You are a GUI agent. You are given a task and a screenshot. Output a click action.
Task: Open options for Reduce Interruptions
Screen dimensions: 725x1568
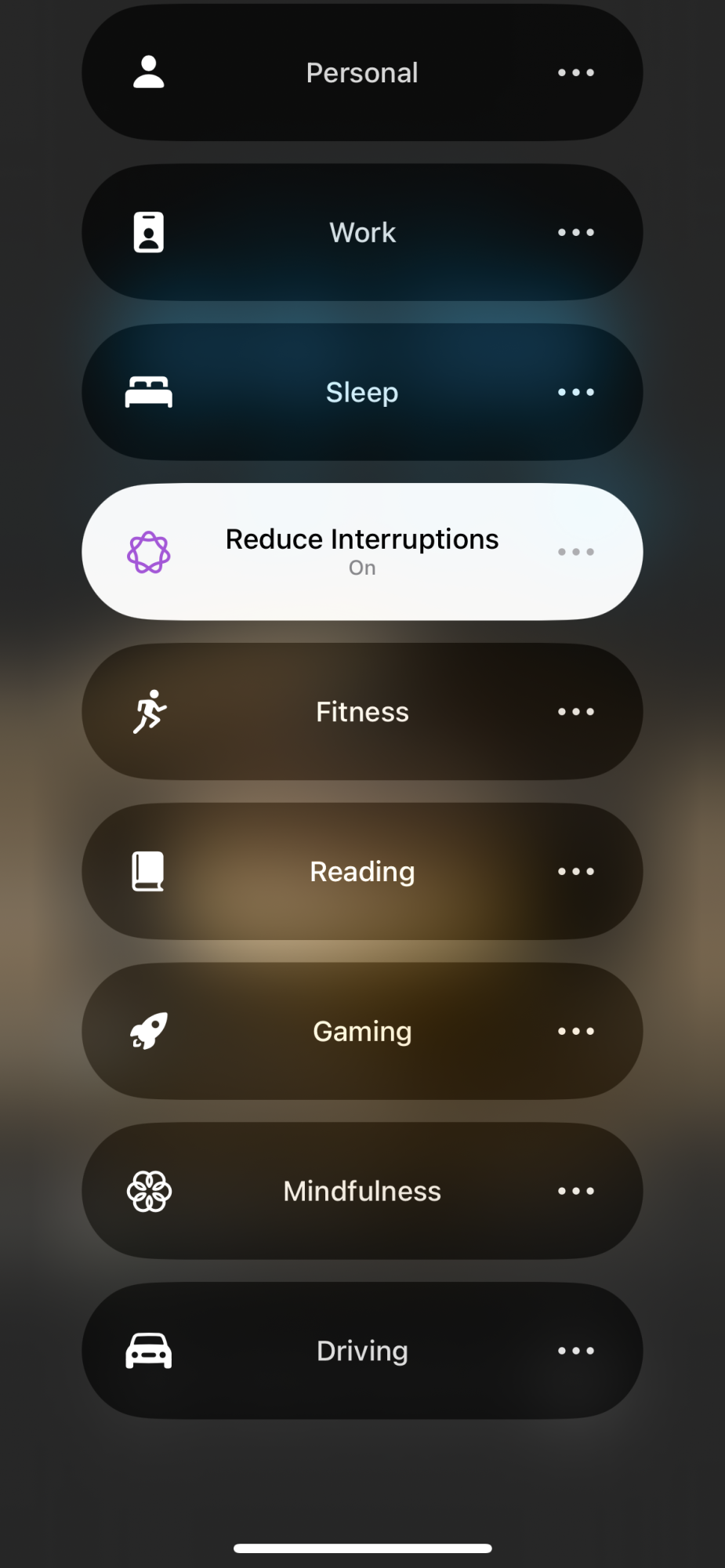point(576,552)
